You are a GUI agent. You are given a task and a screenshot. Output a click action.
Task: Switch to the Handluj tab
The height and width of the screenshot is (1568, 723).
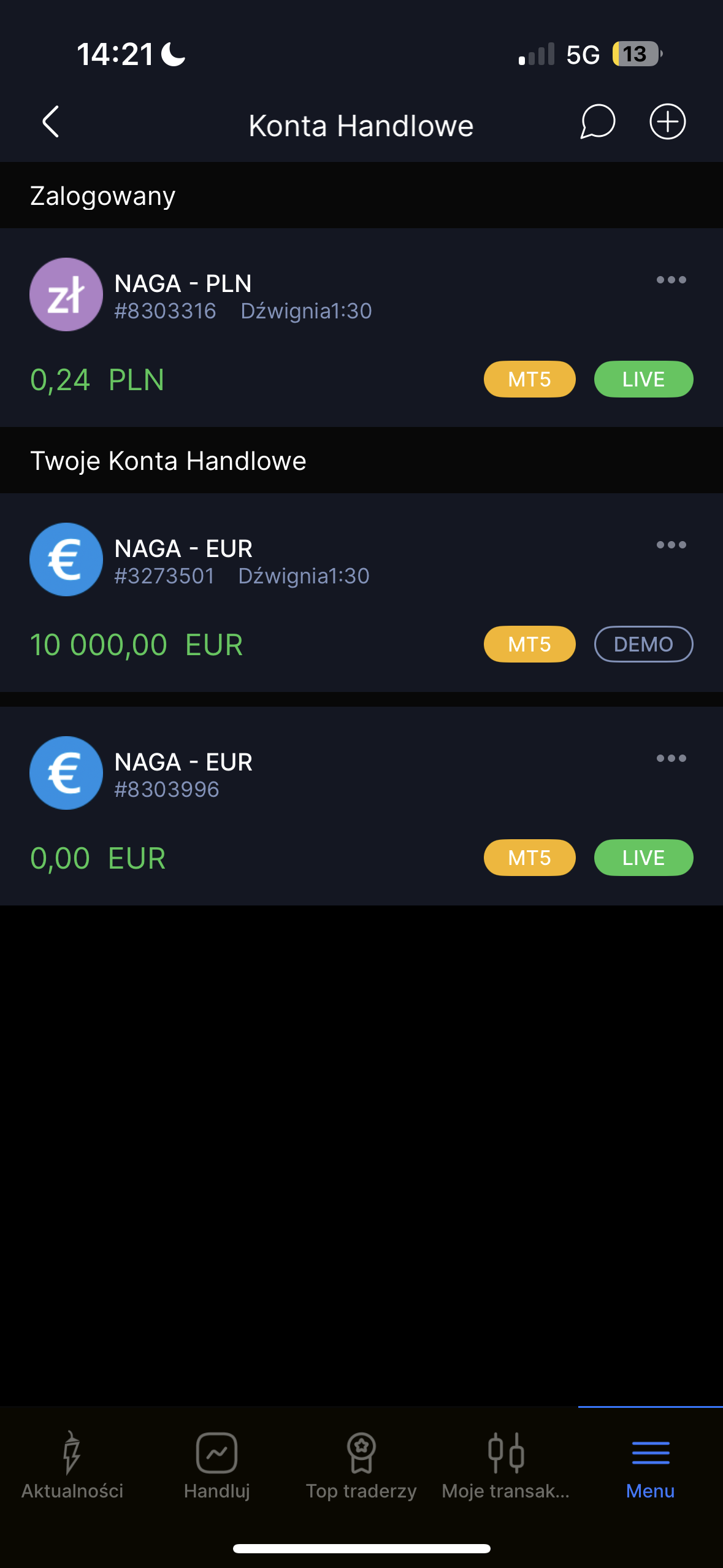click(217, 1466)
